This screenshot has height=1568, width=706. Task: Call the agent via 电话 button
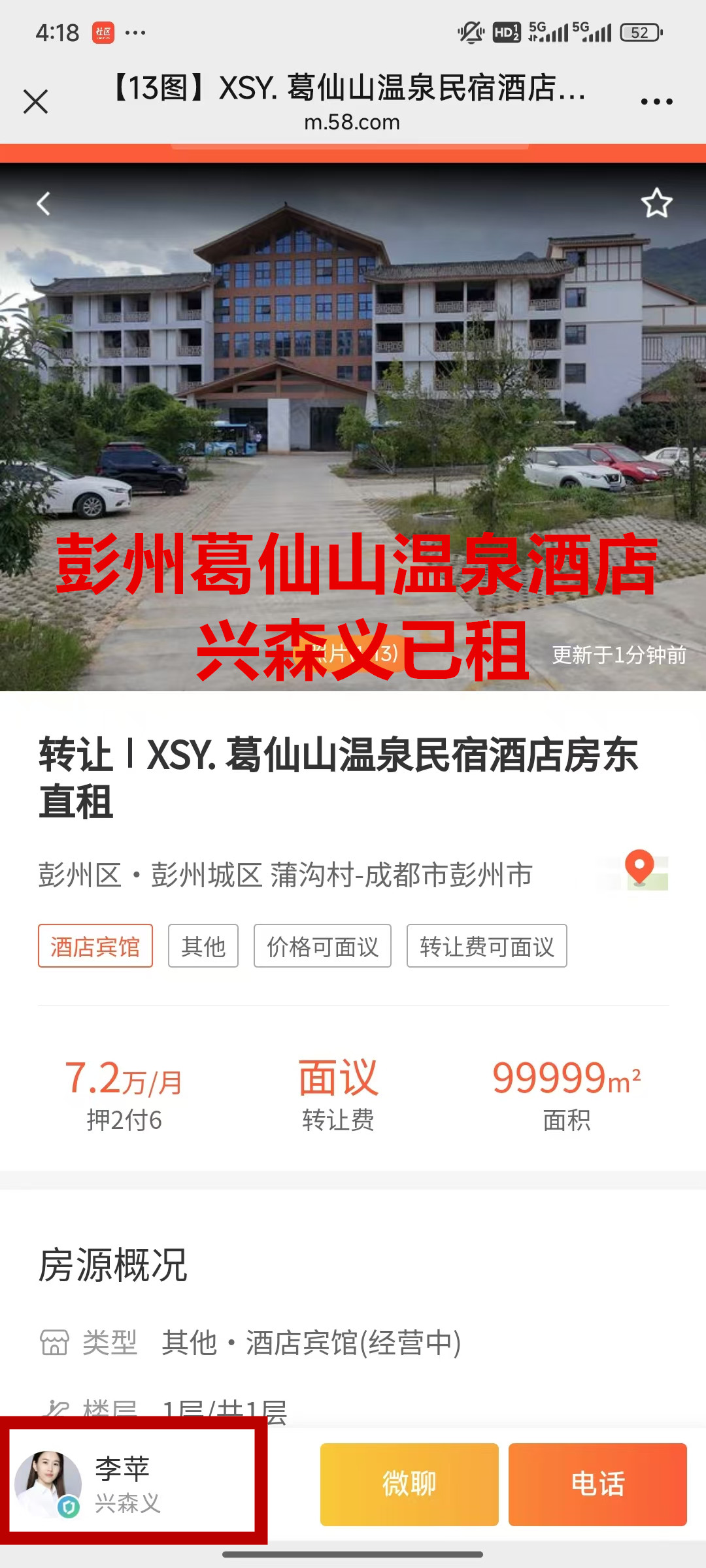click(597, 1484)
